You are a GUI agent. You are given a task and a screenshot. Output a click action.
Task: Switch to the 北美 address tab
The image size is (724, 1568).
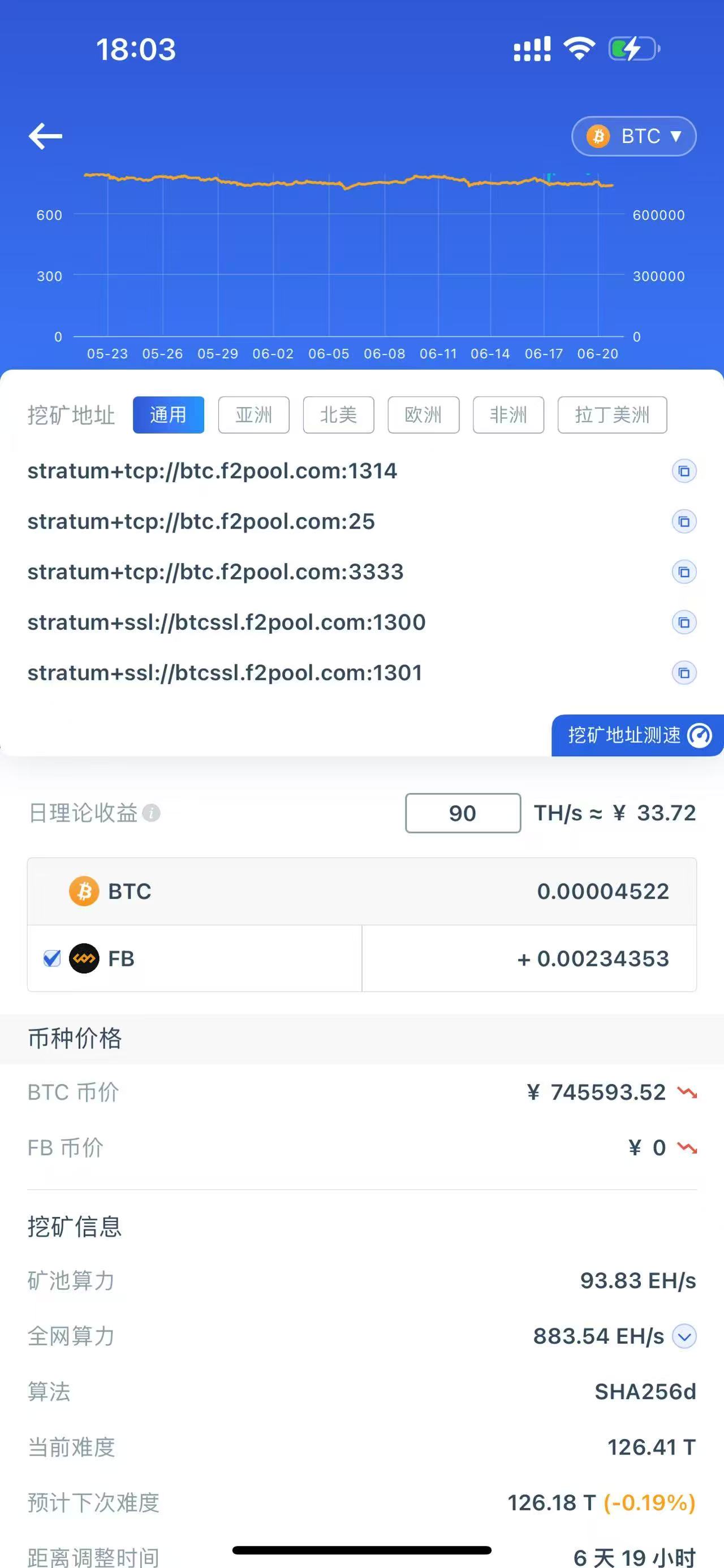coord(339,415)
